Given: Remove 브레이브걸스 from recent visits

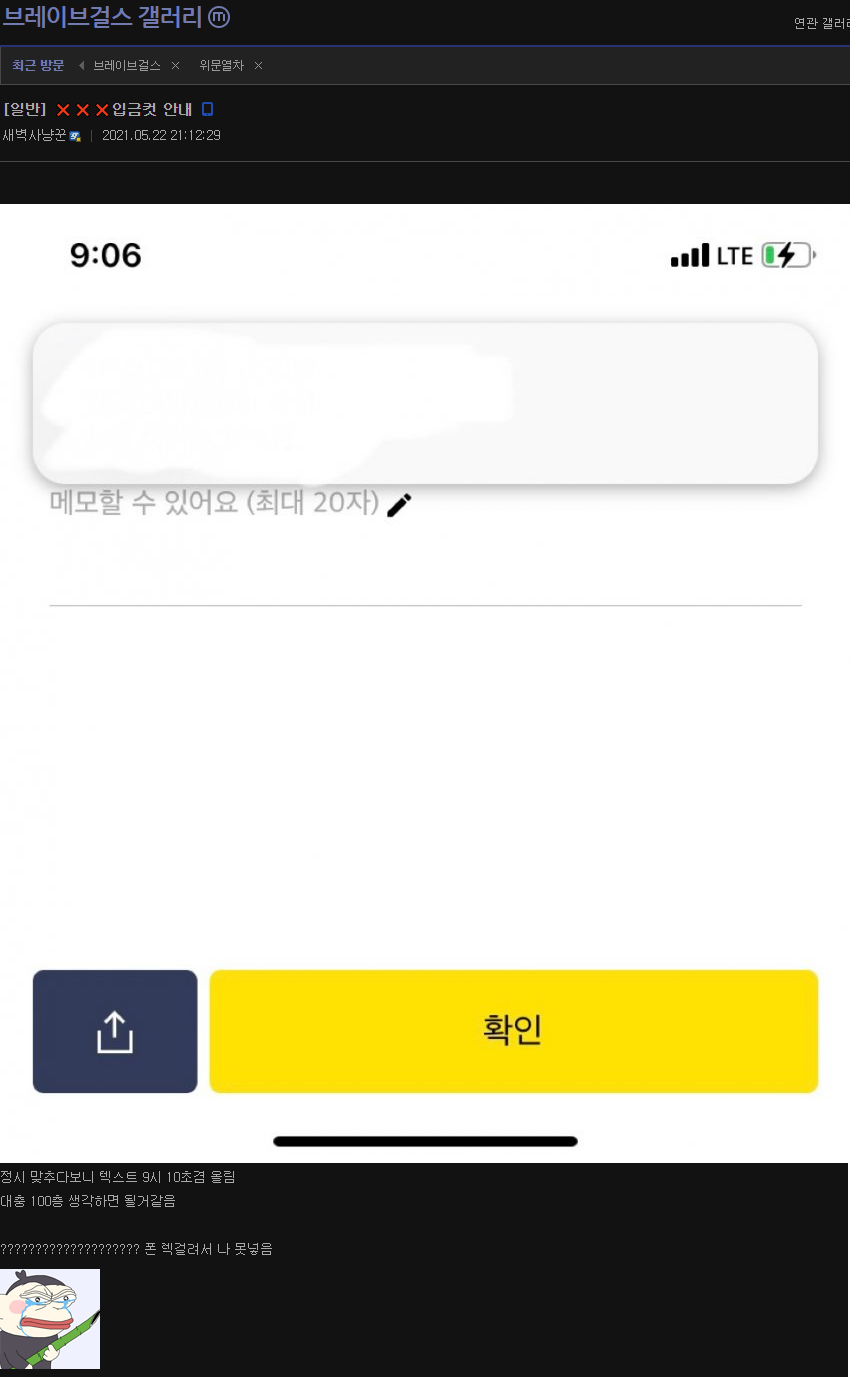Looking at the screenshot, I should (175, 66).
